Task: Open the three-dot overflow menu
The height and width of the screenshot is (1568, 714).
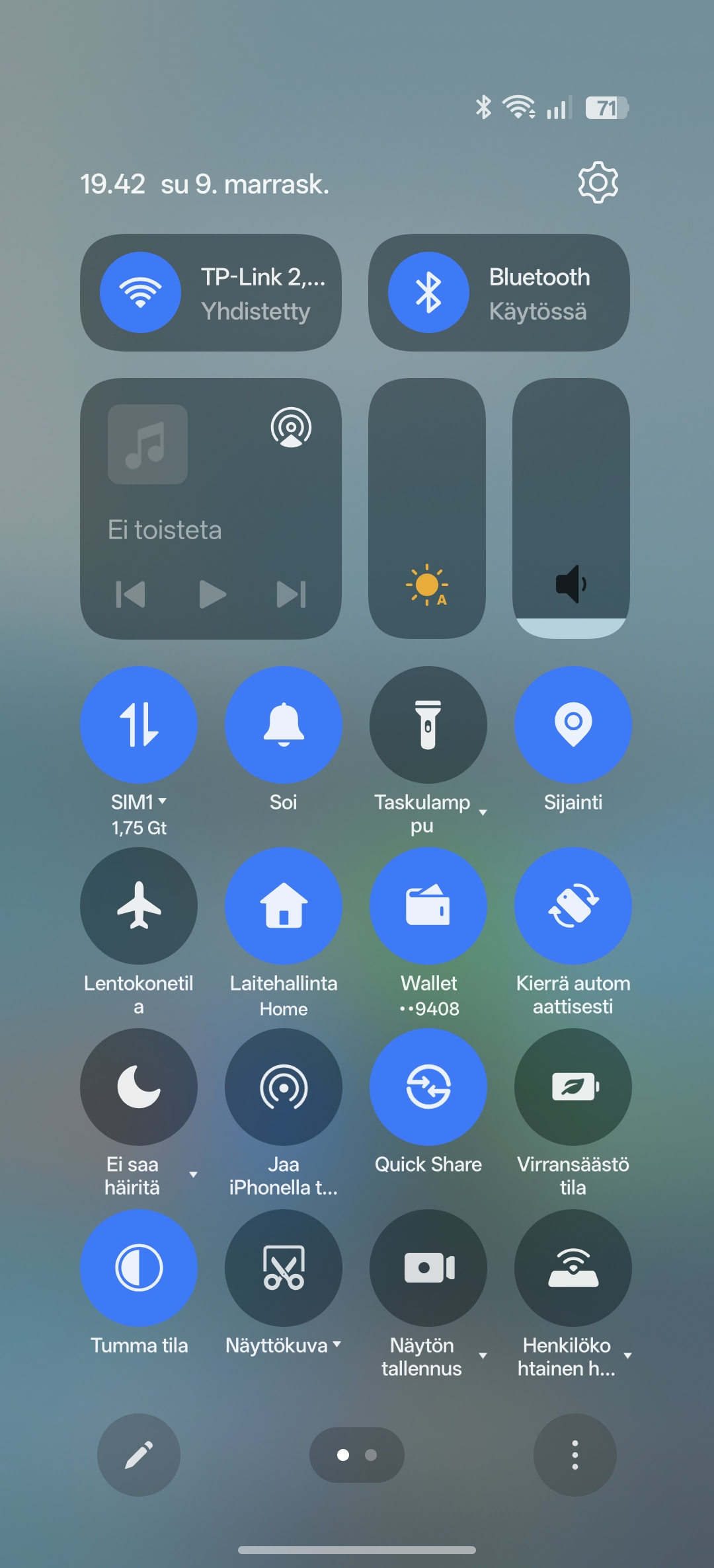Action: click(575, 1455)
